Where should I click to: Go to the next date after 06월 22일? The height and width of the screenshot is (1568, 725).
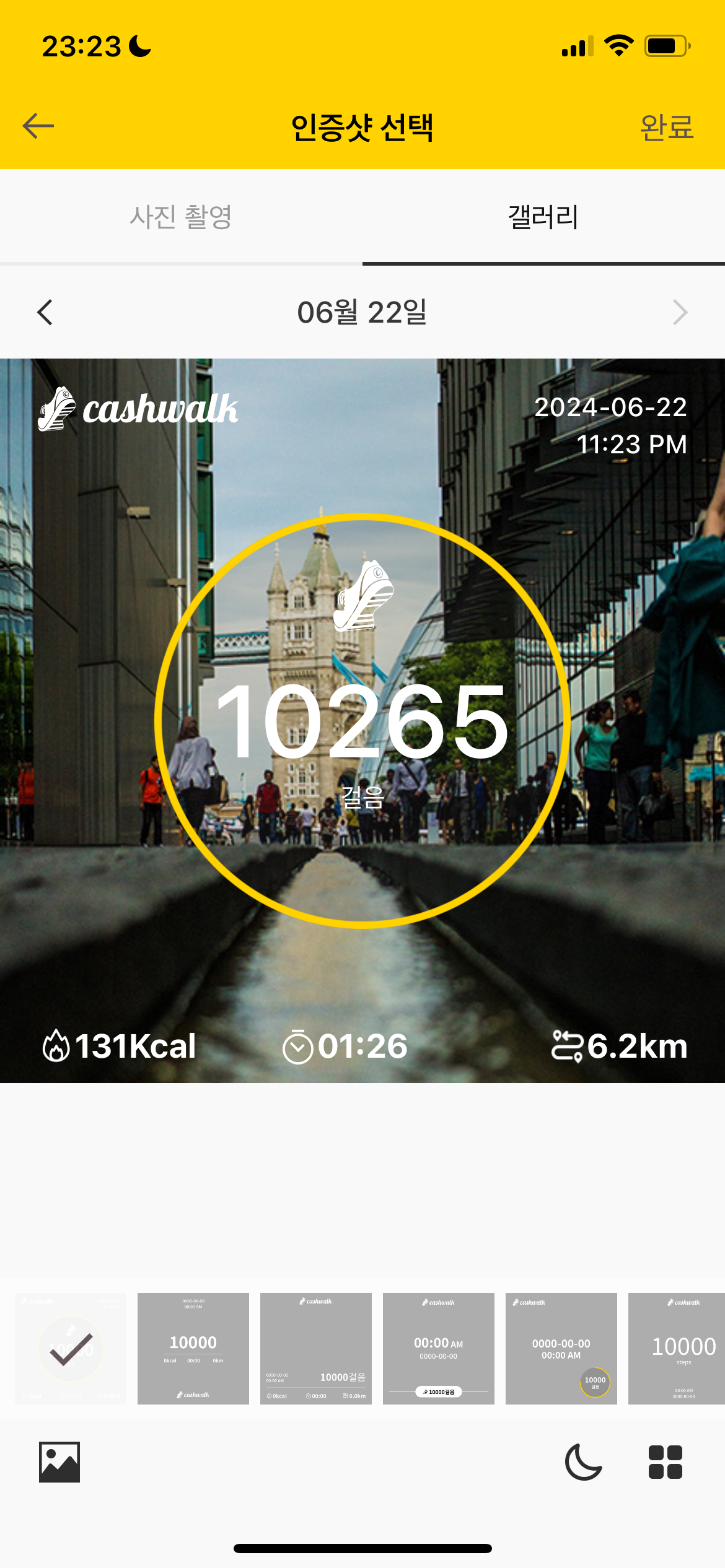click(x=680, y=312)
